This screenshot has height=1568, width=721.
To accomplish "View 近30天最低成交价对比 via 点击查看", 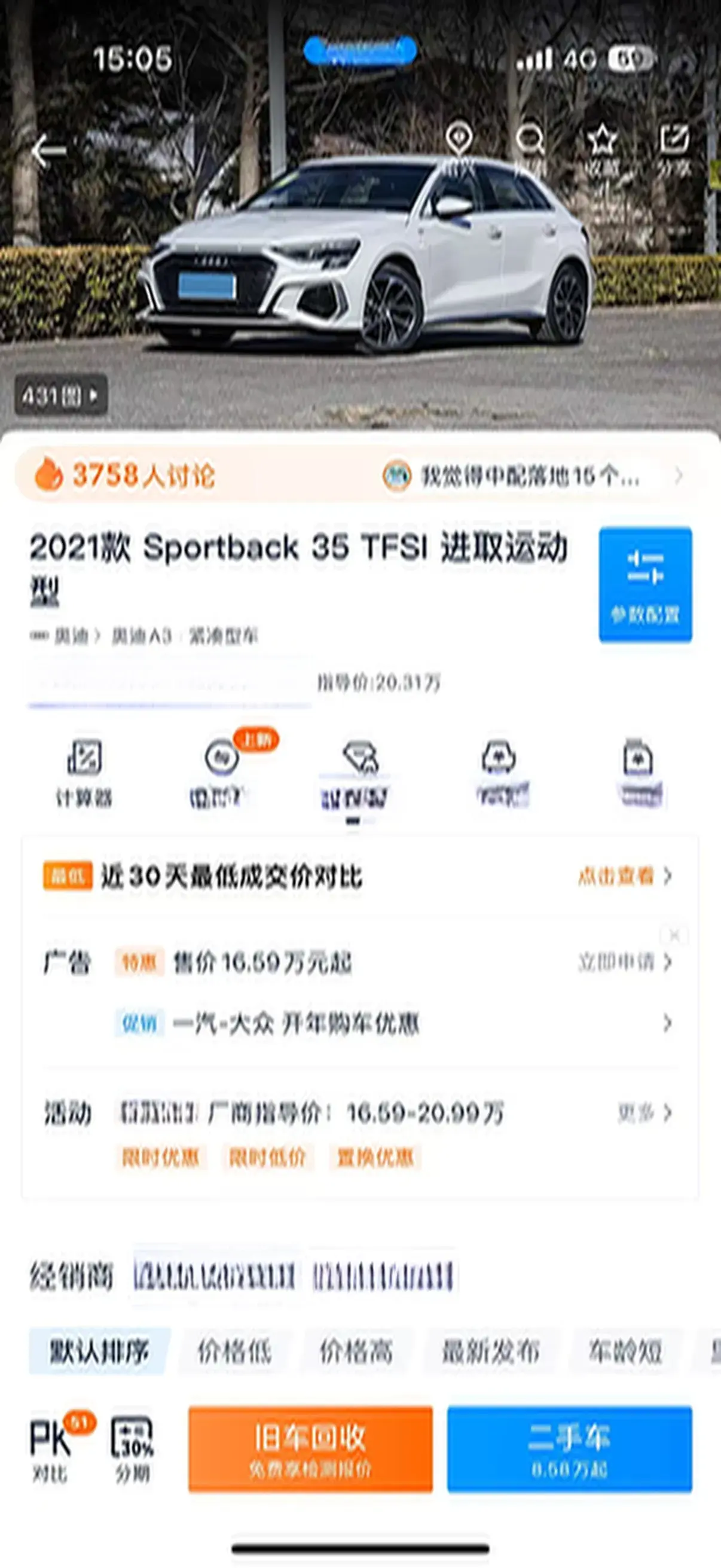I will 624,876.
